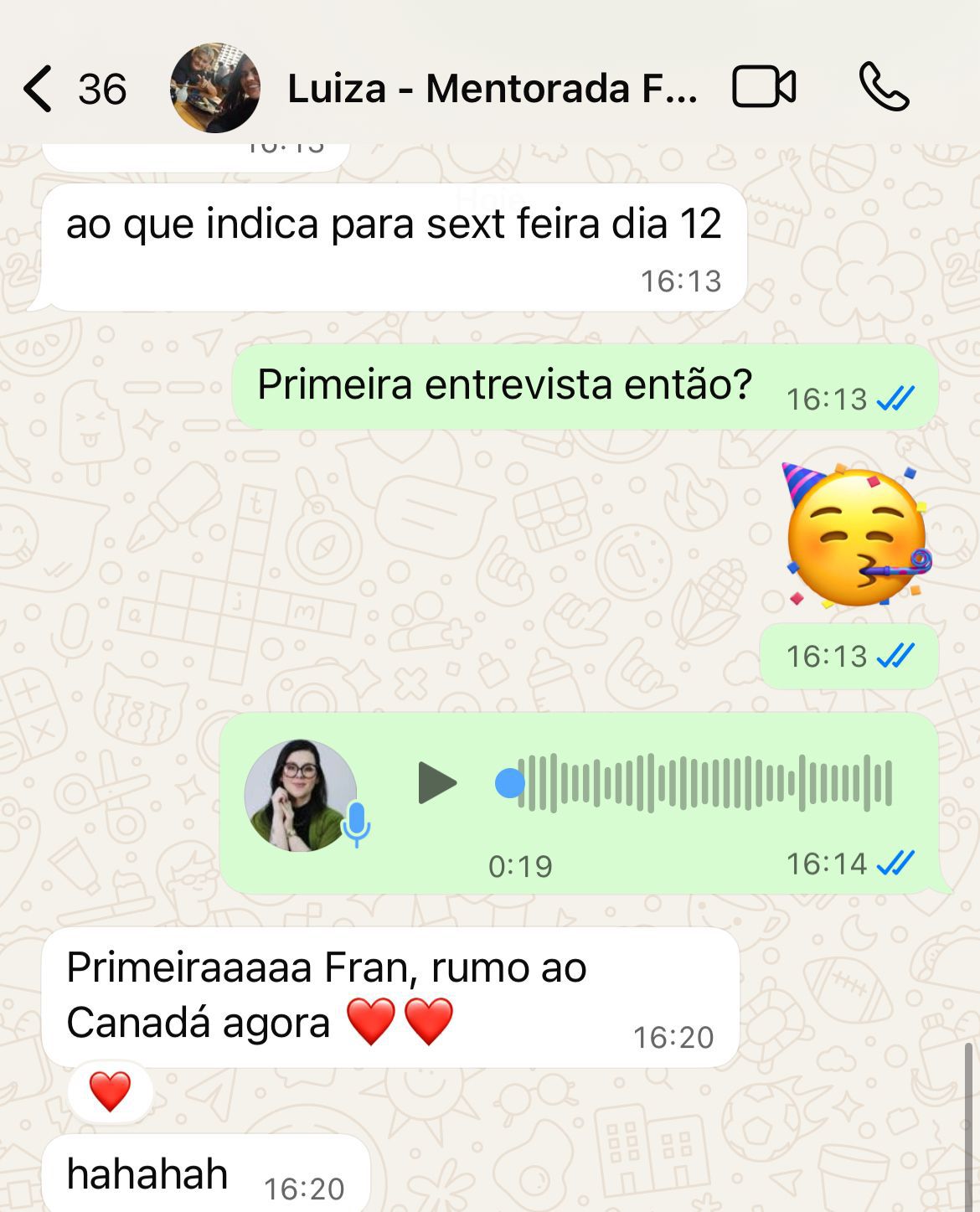The width and height of the screenshot is (980, 1212).
Task: Tap the unread count badge showing 36
Action: click(x=101, y=86)
